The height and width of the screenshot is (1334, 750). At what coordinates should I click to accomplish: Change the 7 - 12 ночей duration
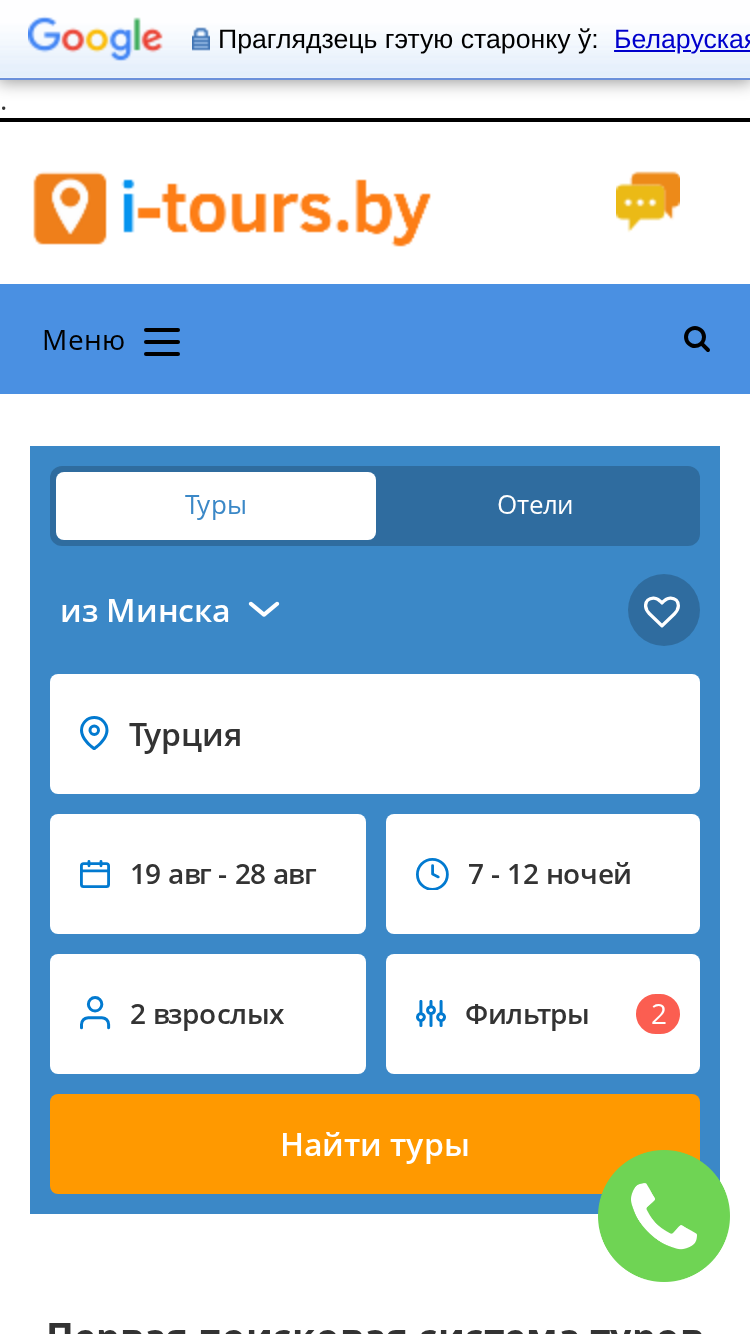[x=543, y=874]
